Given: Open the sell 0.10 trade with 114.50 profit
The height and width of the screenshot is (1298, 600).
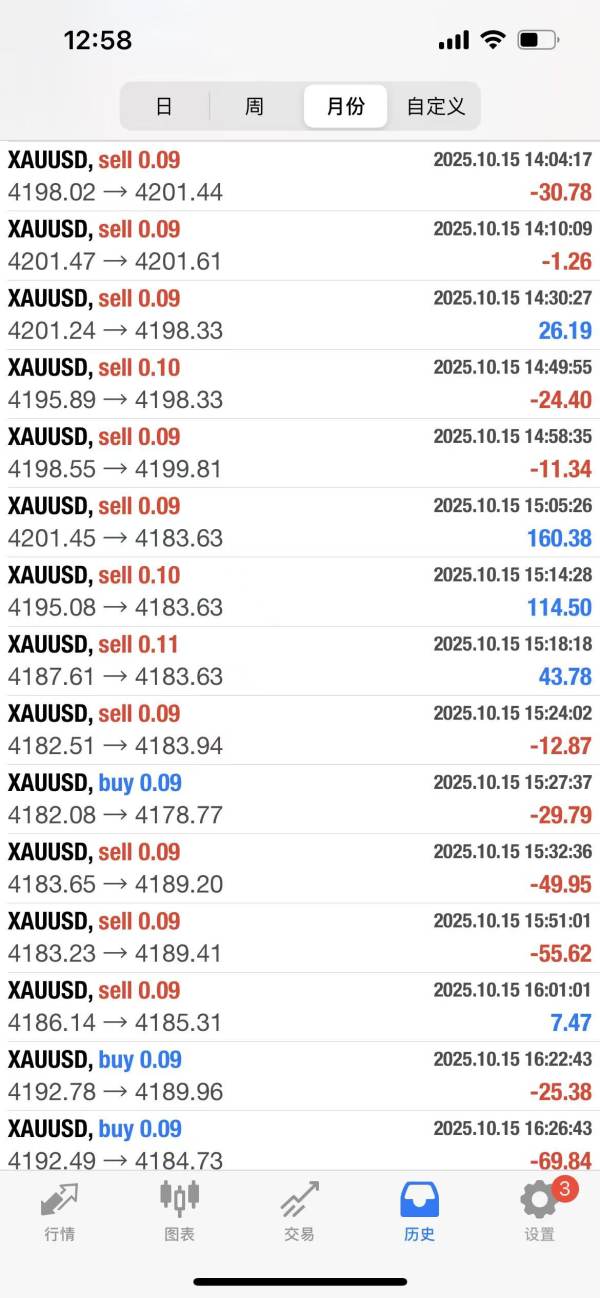Looking at the screenshot, I should pos(300,591).
